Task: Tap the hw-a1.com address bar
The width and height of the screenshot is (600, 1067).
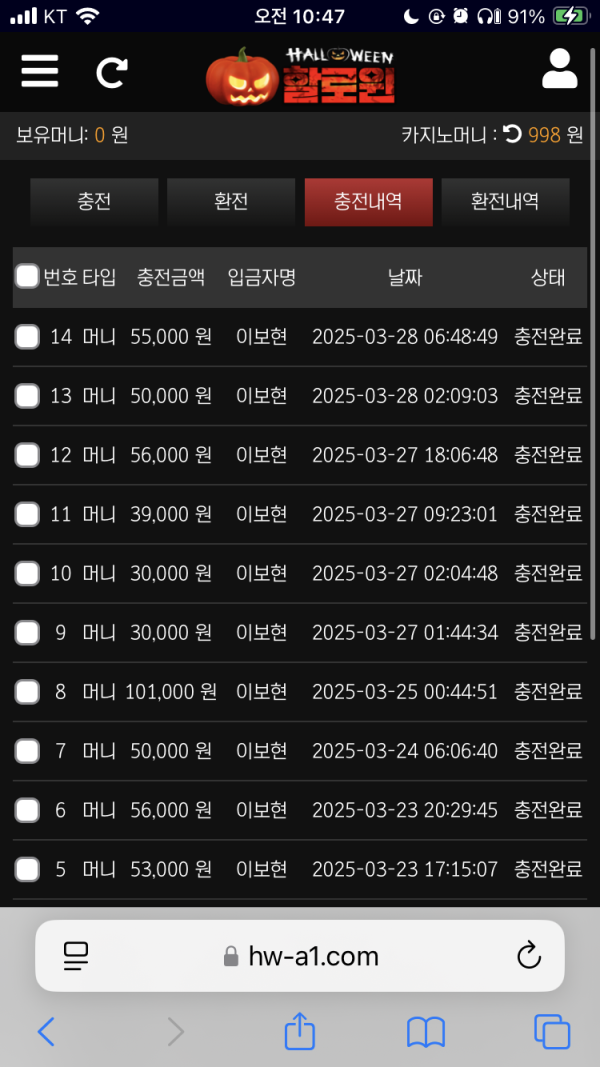Action: click(300, 956)
